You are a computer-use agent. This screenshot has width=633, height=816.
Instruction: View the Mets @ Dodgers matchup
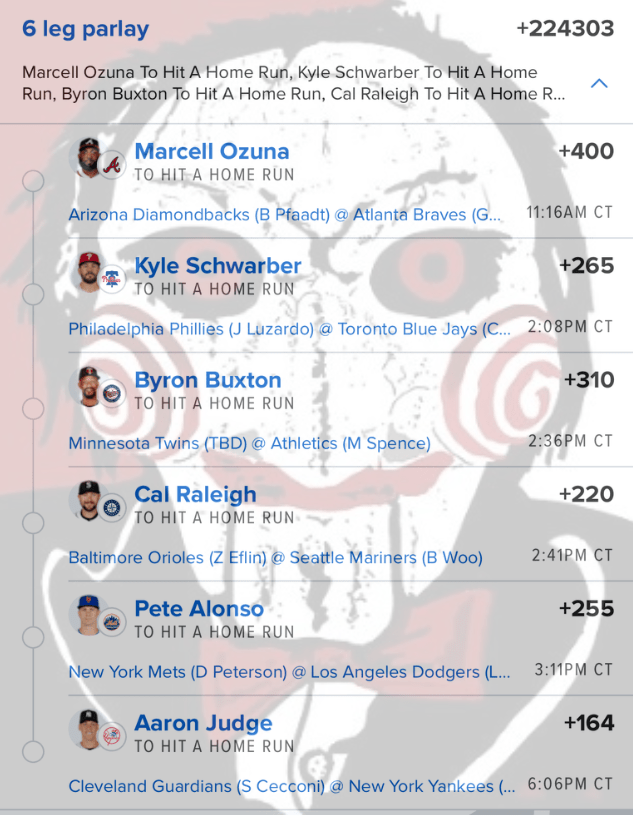[x=289, y=672]
